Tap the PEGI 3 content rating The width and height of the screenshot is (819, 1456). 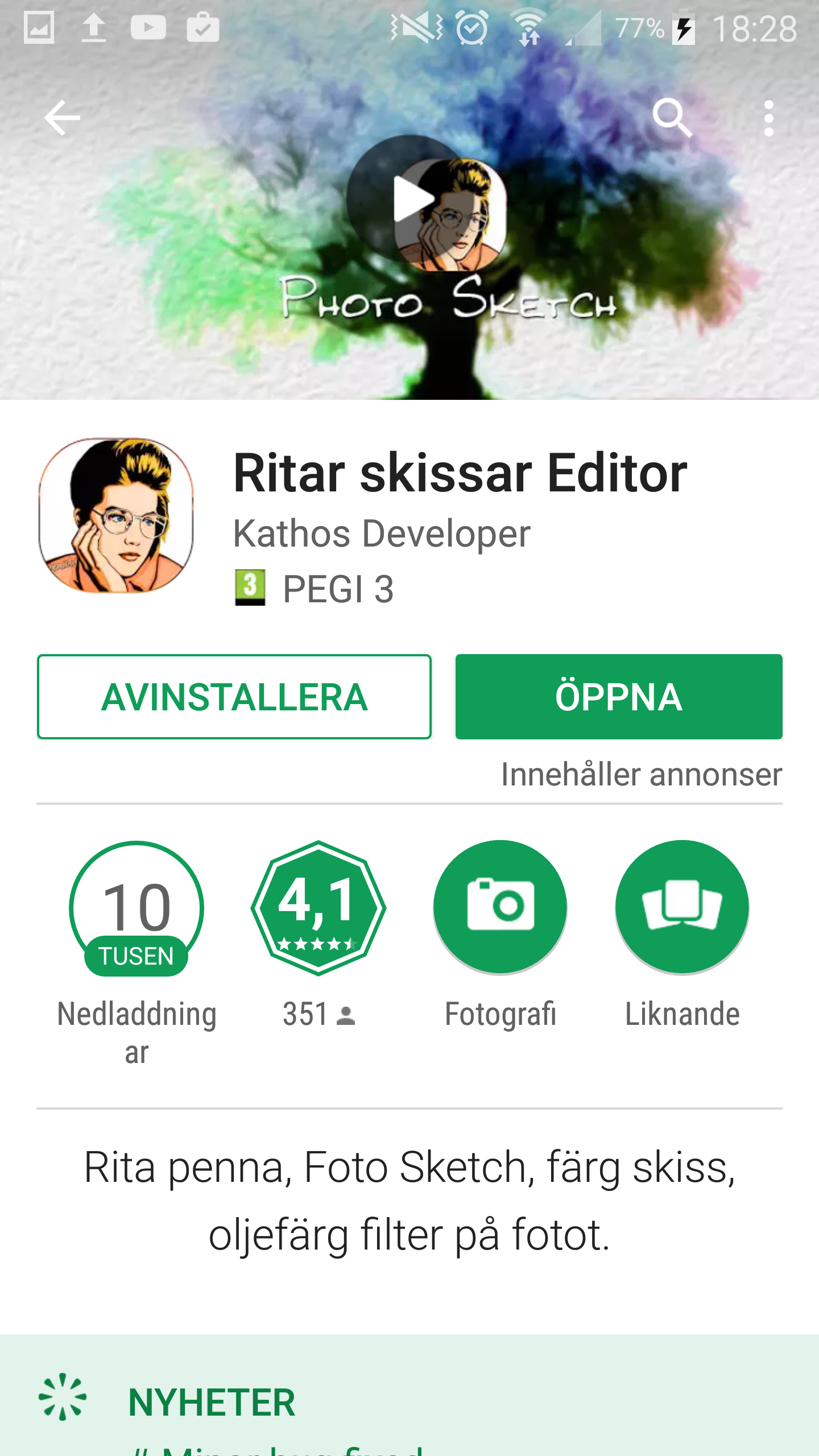(x=315, y=588)
